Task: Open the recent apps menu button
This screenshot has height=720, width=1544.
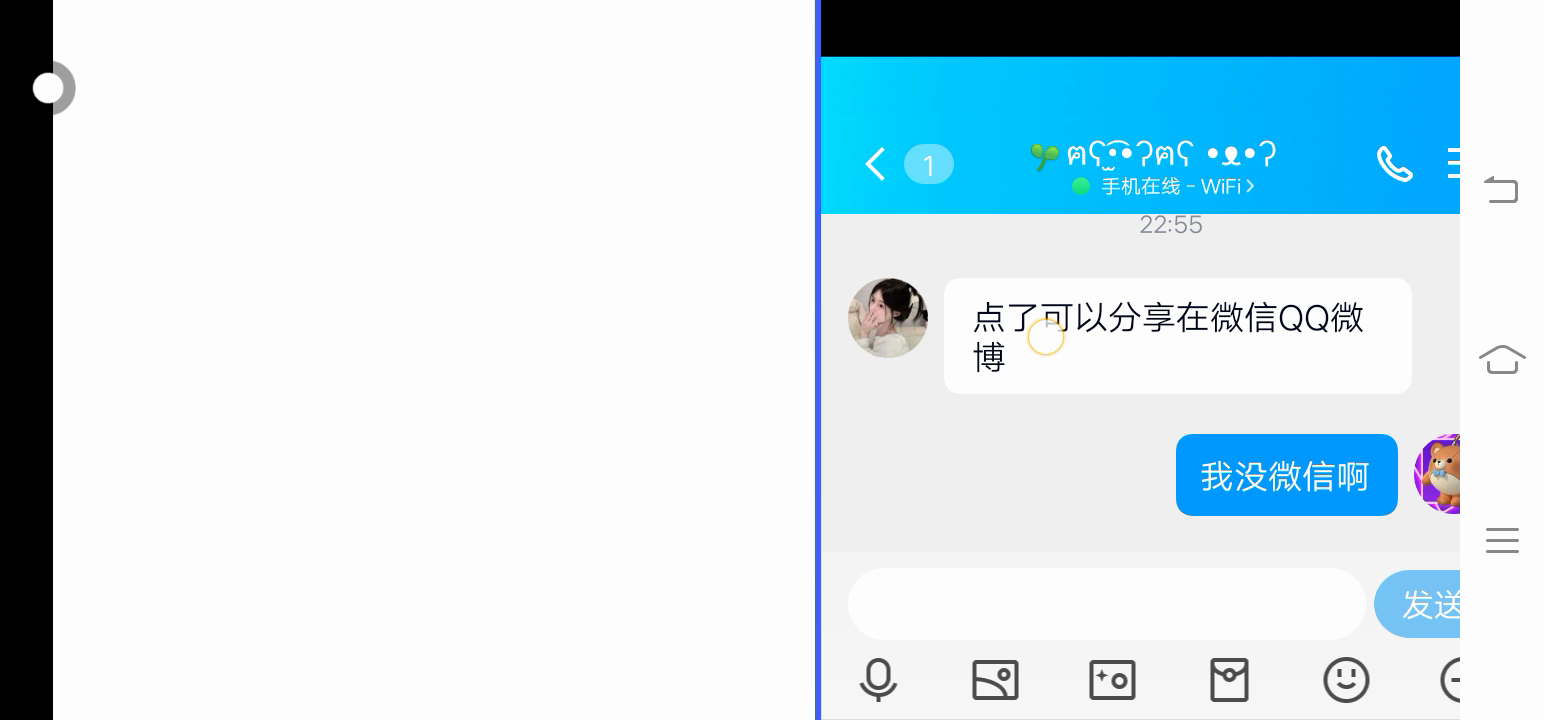Action: [x=1502, y=540]
